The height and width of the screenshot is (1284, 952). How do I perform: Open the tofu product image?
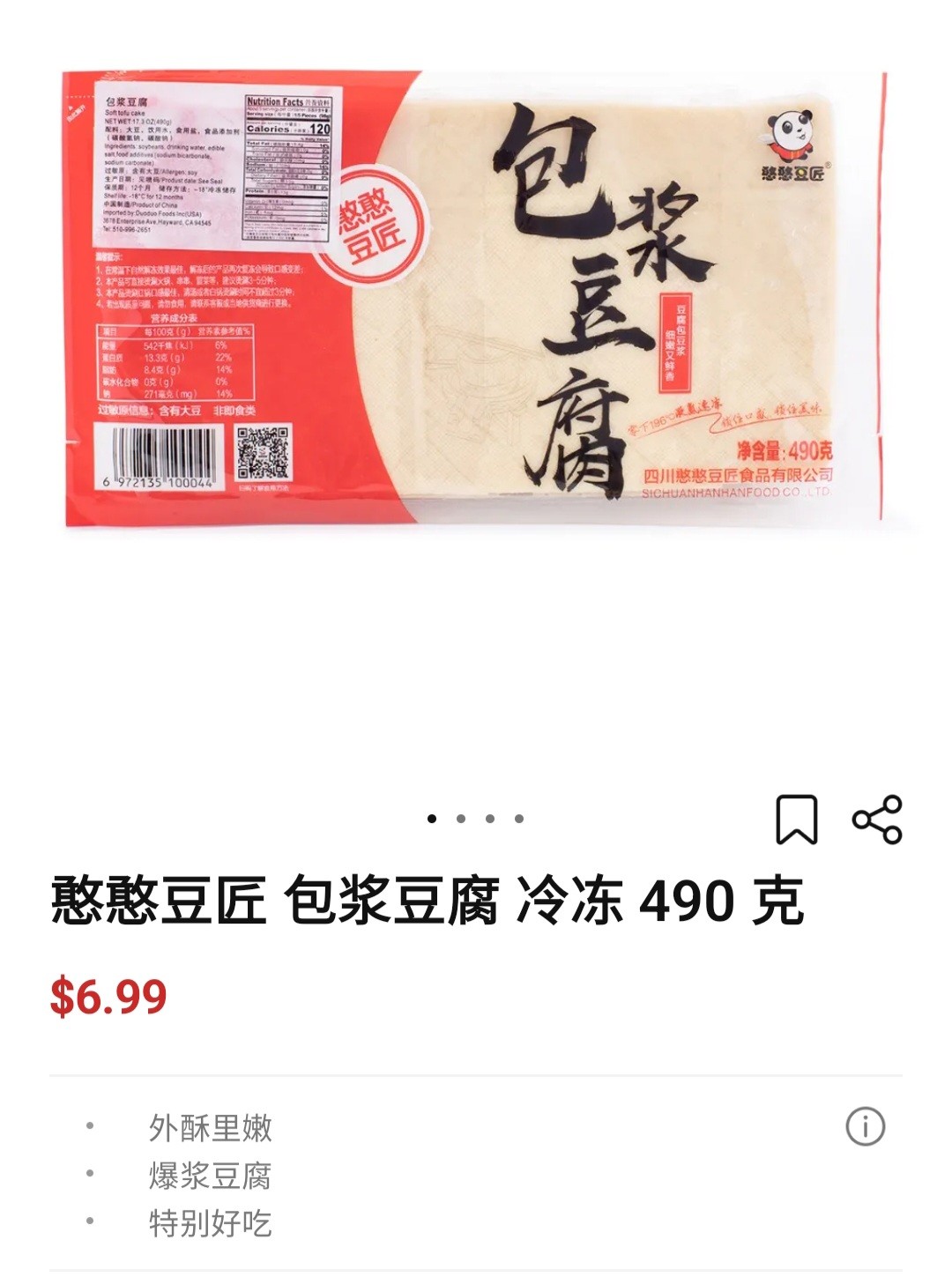pyautogui.click(x=476, y=300)
